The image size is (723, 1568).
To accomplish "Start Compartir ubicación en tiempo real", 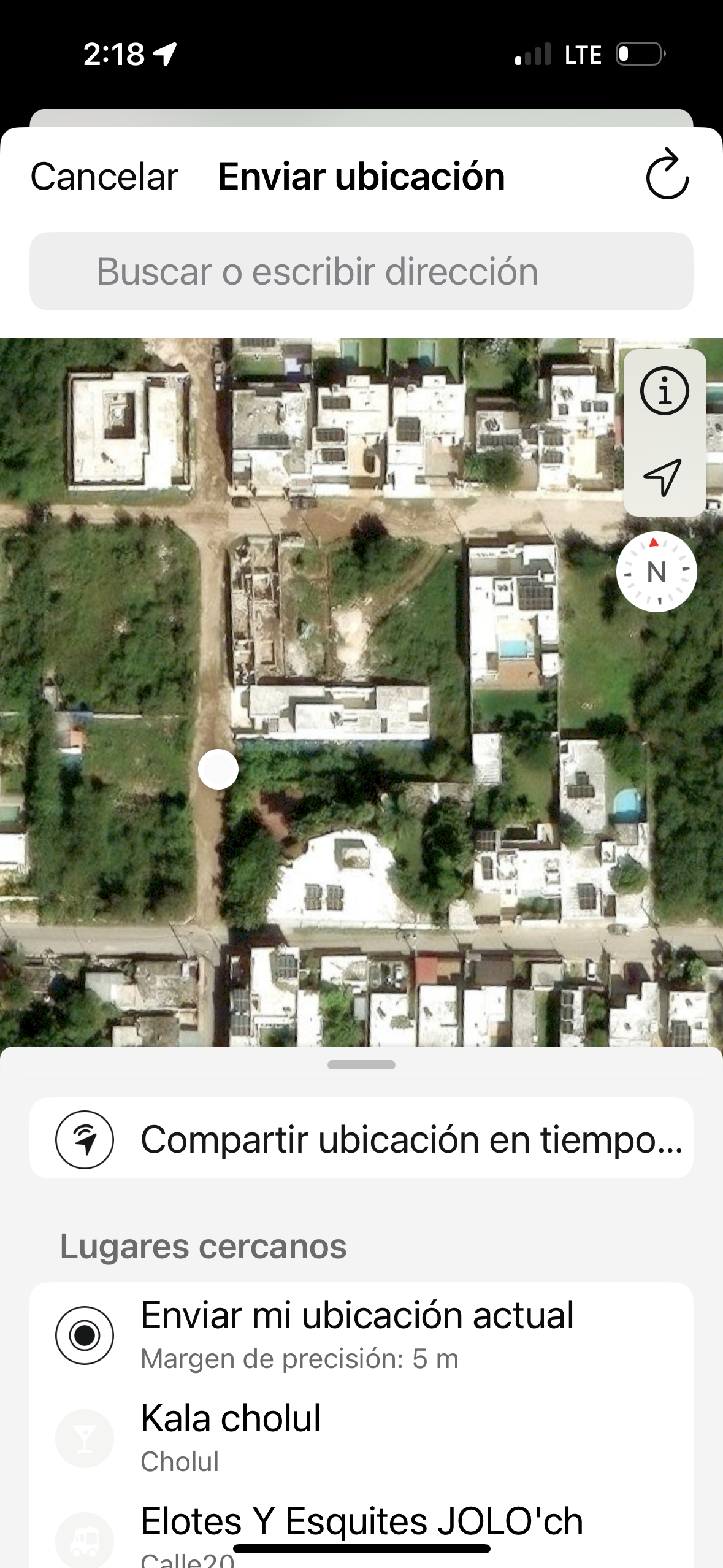I will click(x=361, y=1139).
